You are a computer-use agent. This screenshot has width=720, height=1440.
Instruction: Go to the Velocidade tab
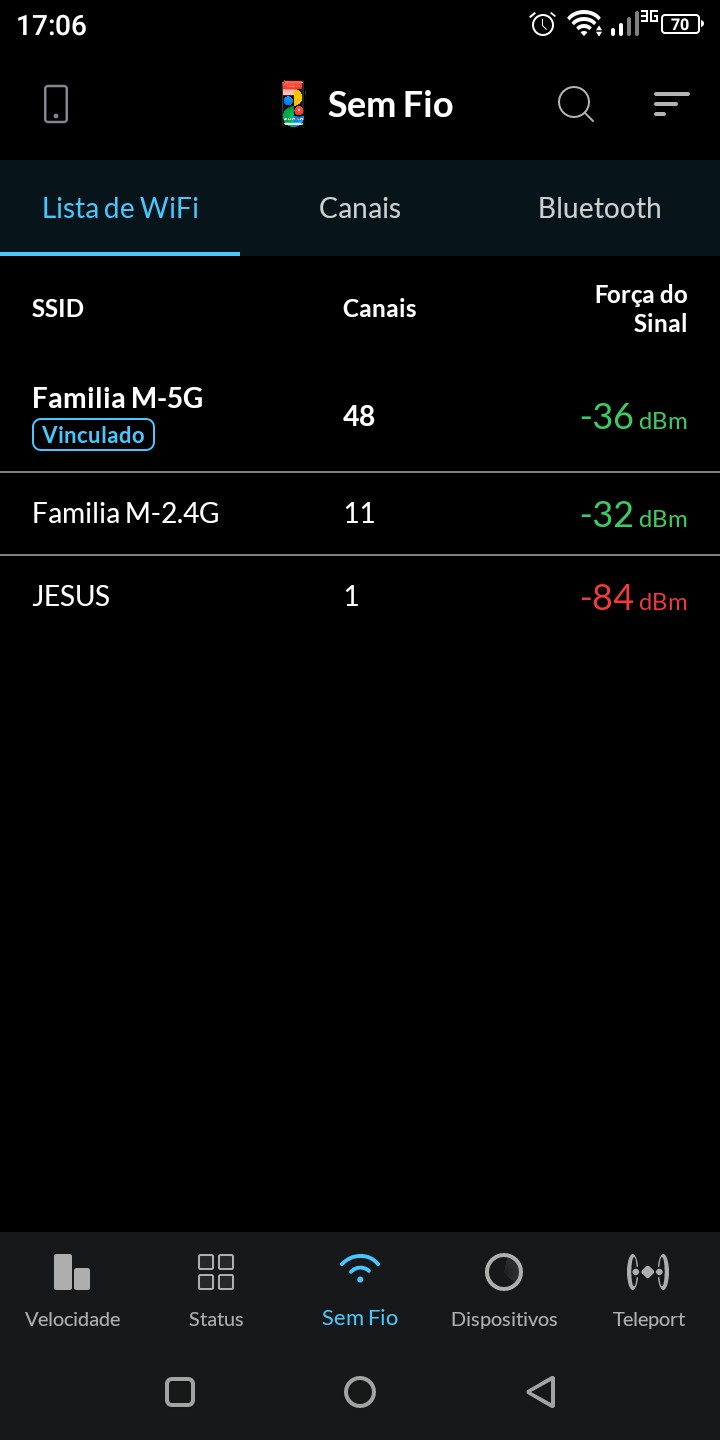tap(72, 1288)
